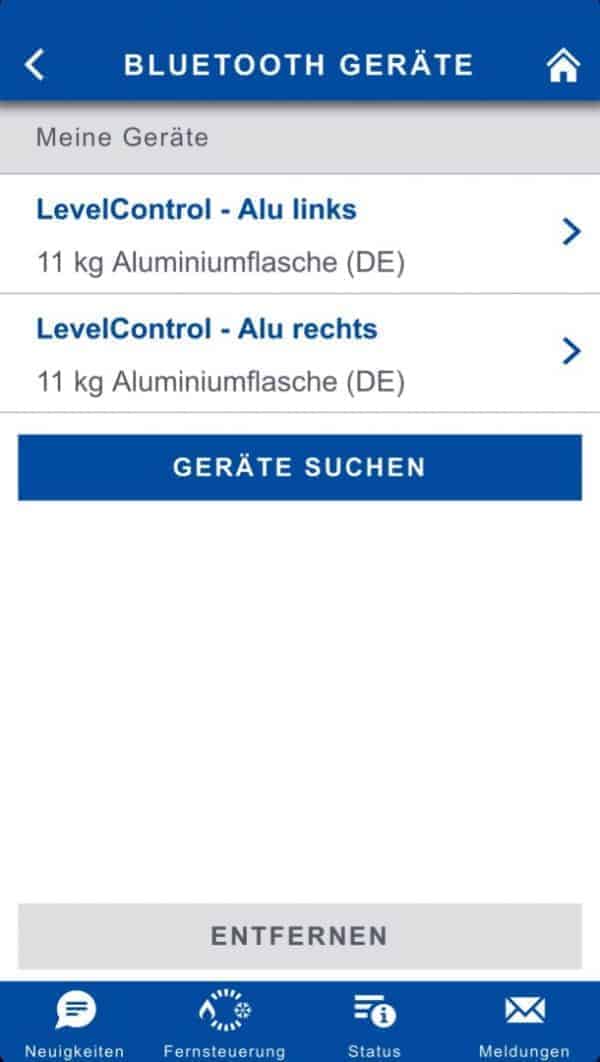Open LevelControl - Alu rechts device
The height and width of the screenshot is (1062, 600).
pos(300,354)
